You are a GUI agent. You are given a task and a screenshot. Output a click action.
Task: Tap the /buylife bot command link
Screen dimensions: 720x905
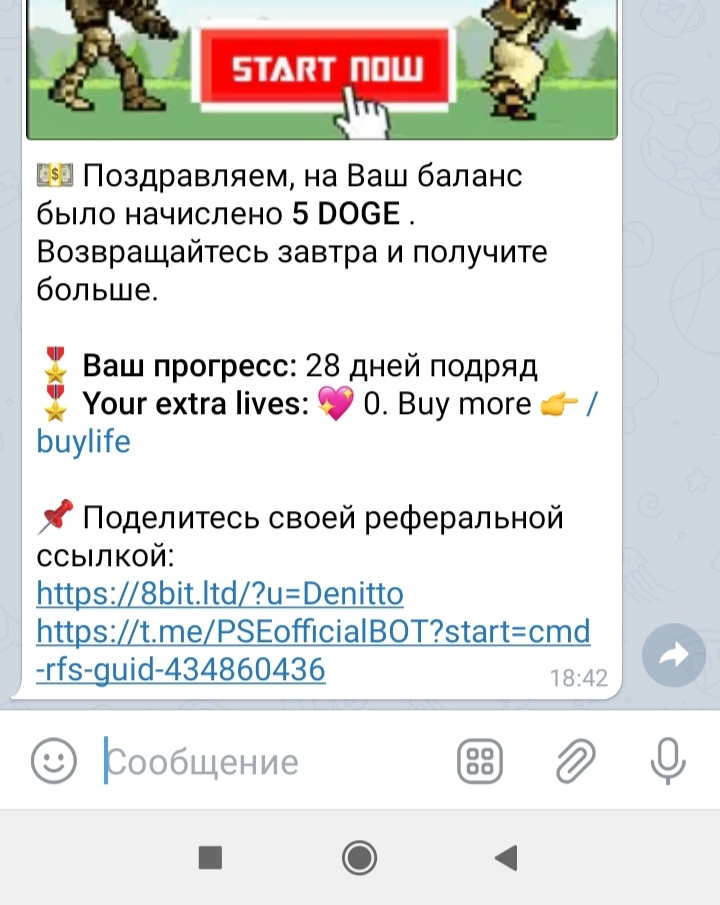tap(84, 441)
